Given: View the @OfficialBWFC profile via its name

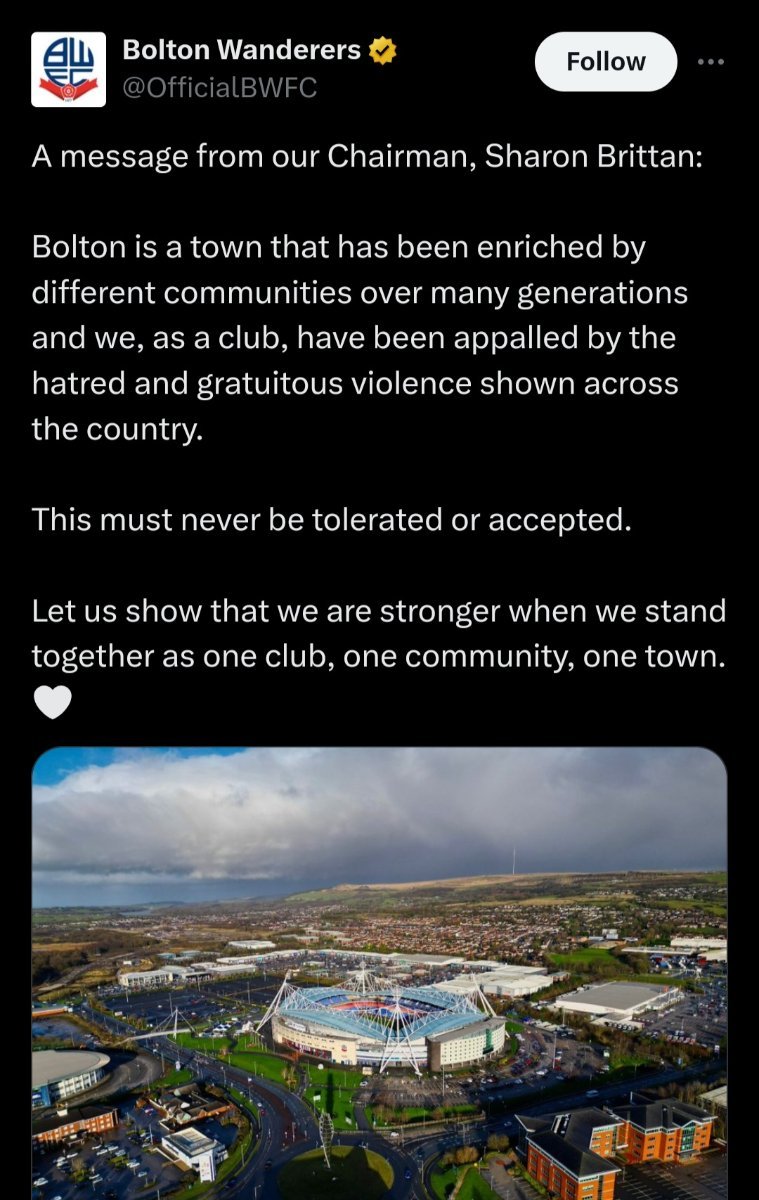Looking at the screenshot, I should [242, 50].
